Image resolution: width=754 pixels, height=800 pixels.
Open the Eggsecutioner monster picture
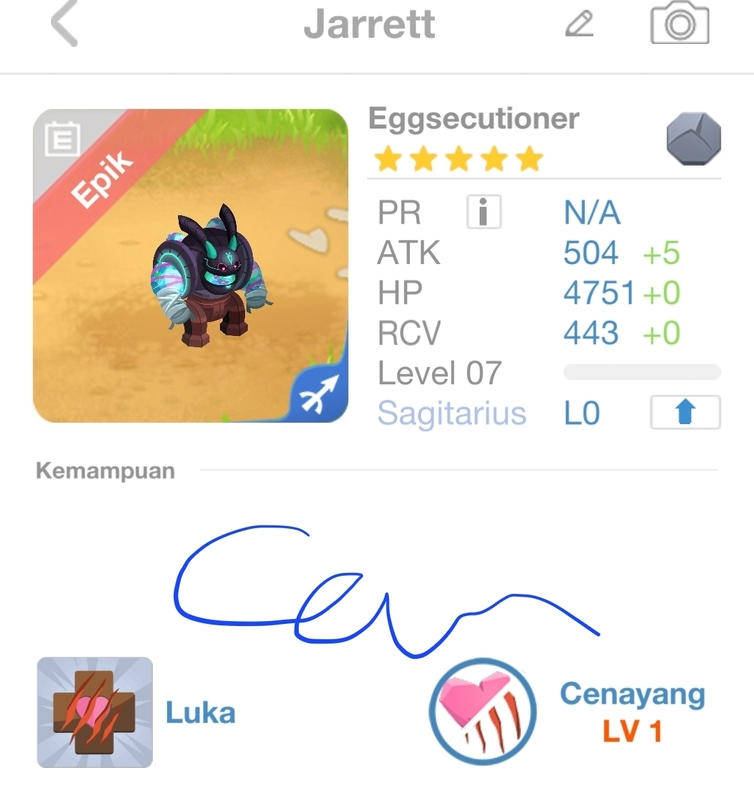click(x=191, y=266)
